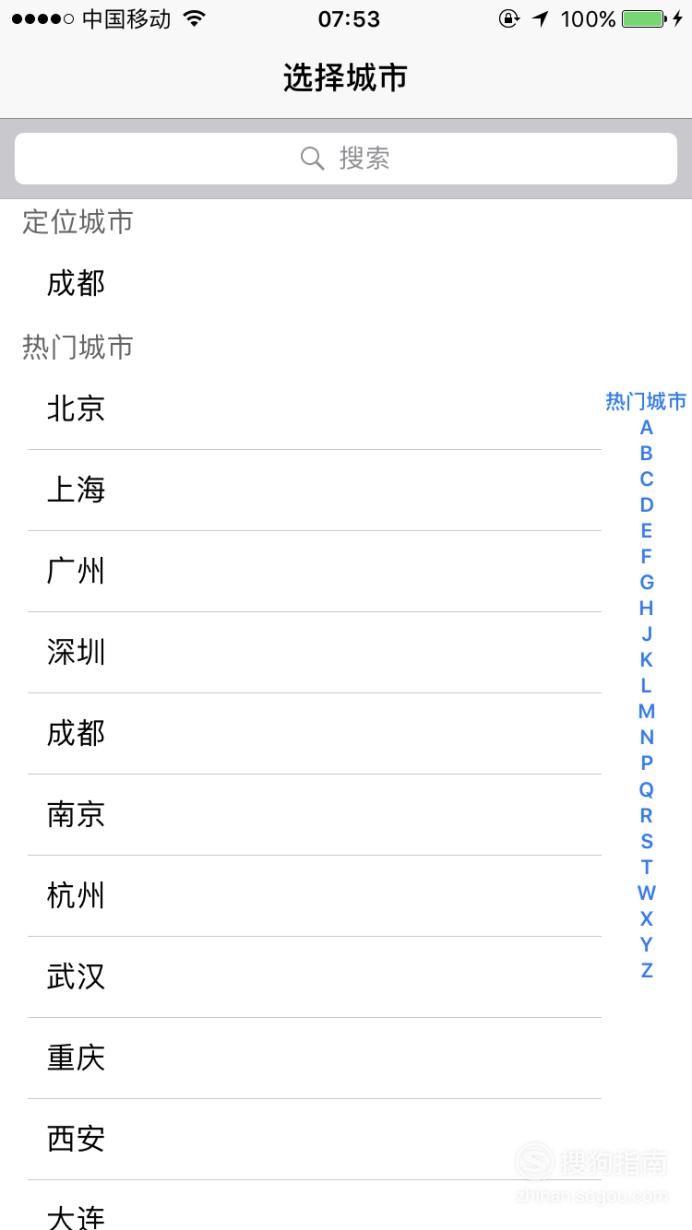The image size is (692, 1230).
Task: Select 武汉 city
Action: pyautogui.click(x=315, y=977)
